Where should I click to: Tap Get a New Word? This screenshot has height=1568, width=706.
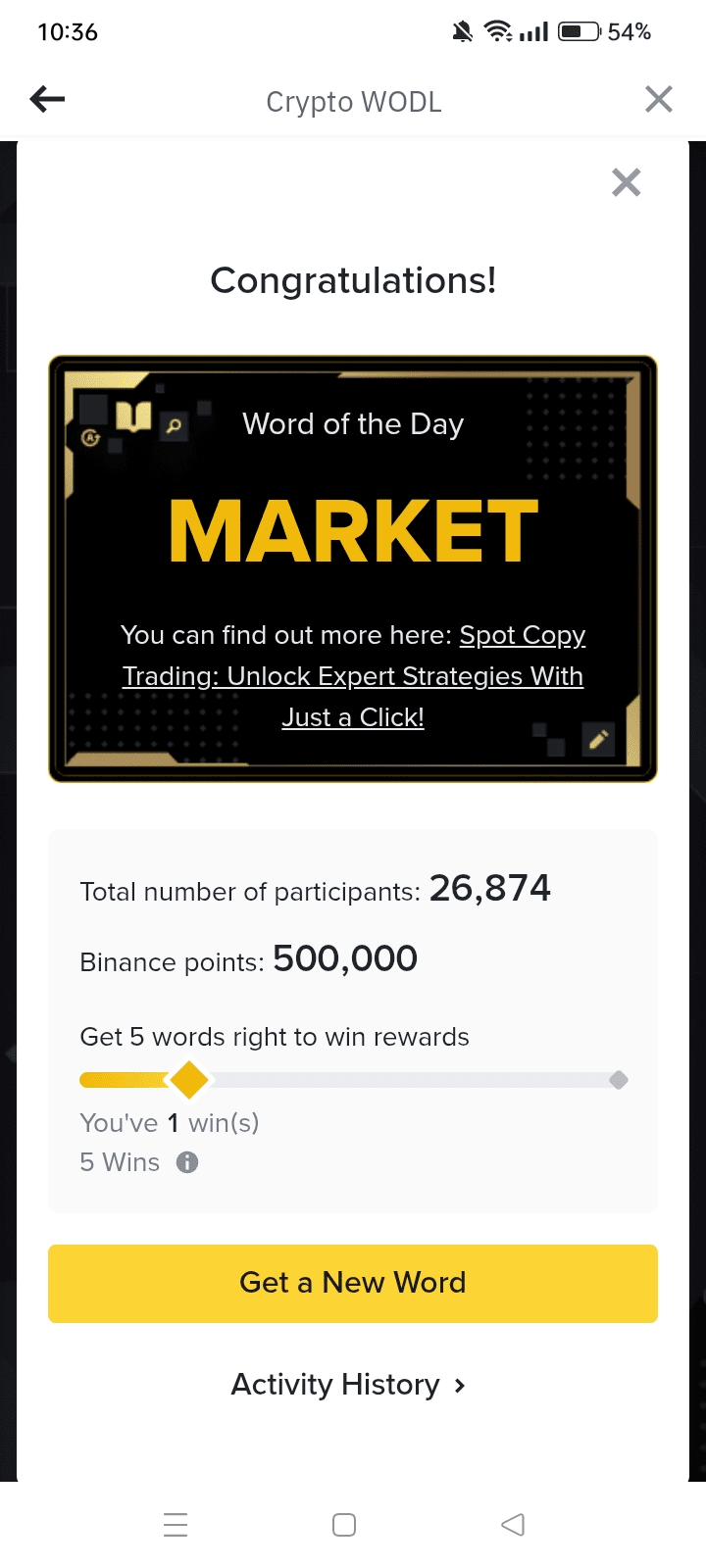pos(353,1283)
